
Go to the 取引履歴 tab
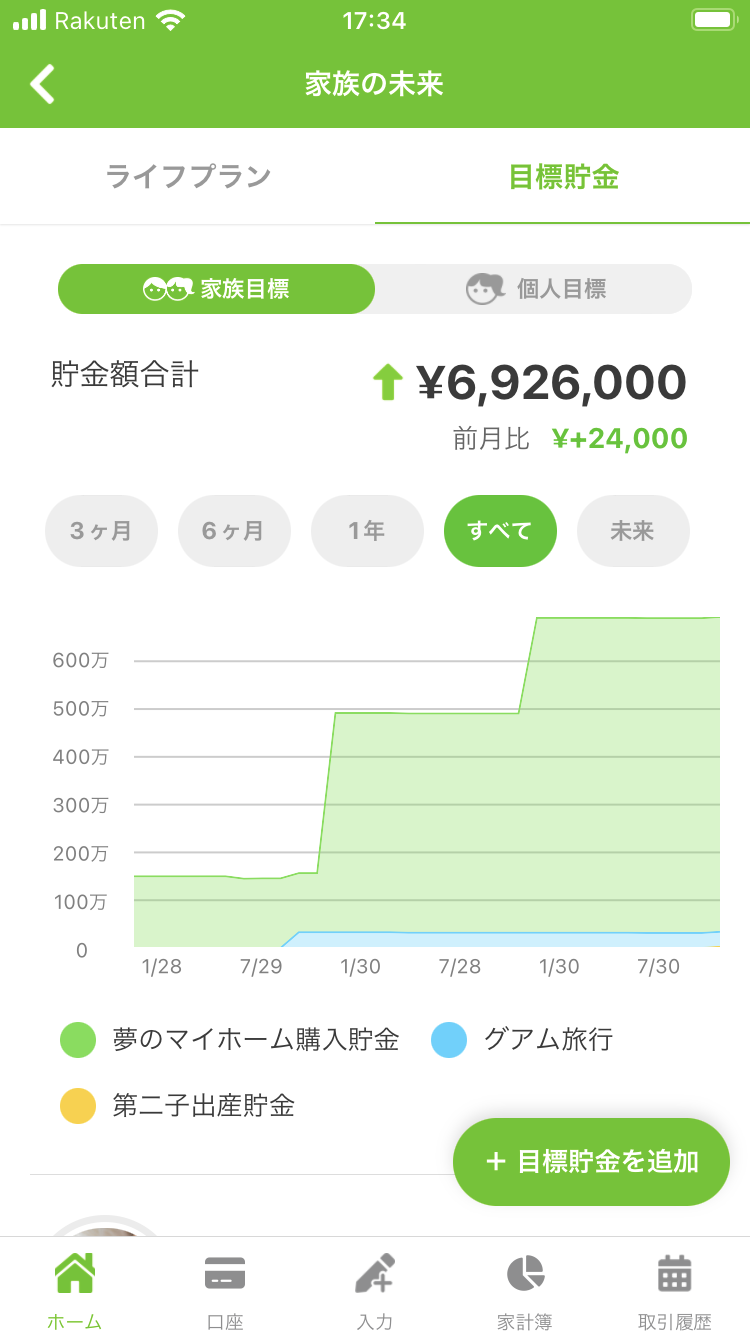675,1290
